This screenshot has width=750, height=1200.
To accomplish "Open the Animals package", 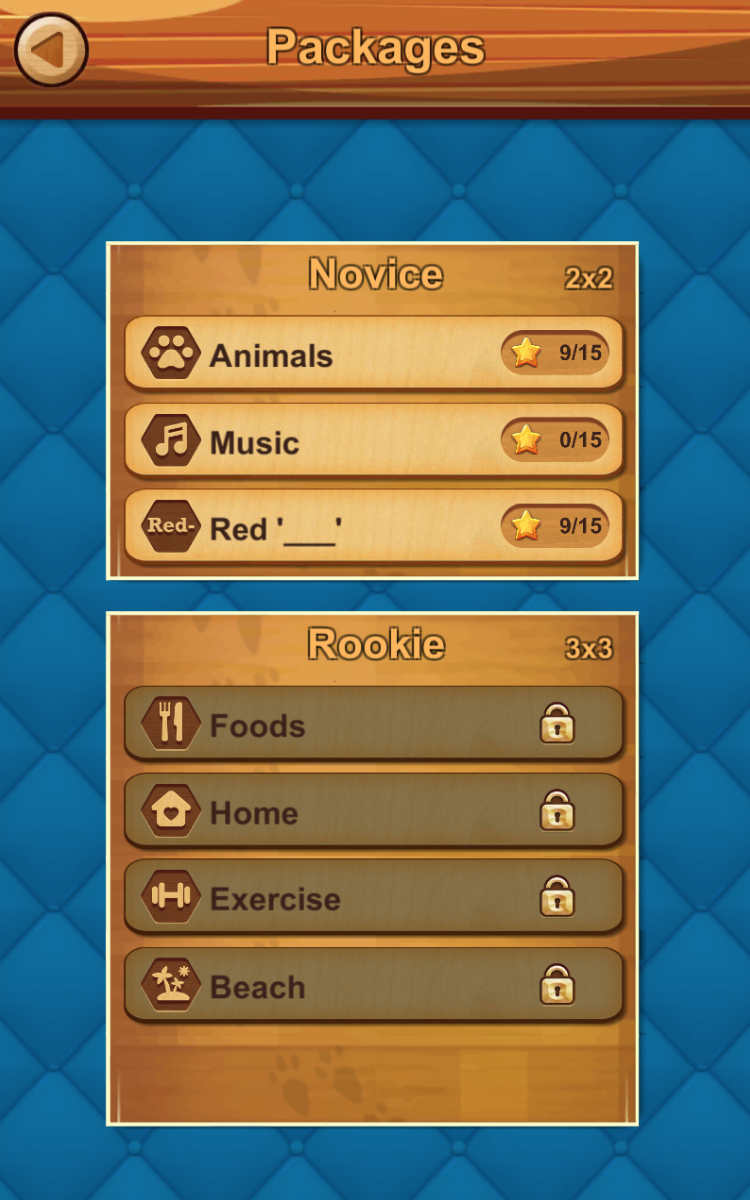I will (374, 354).
